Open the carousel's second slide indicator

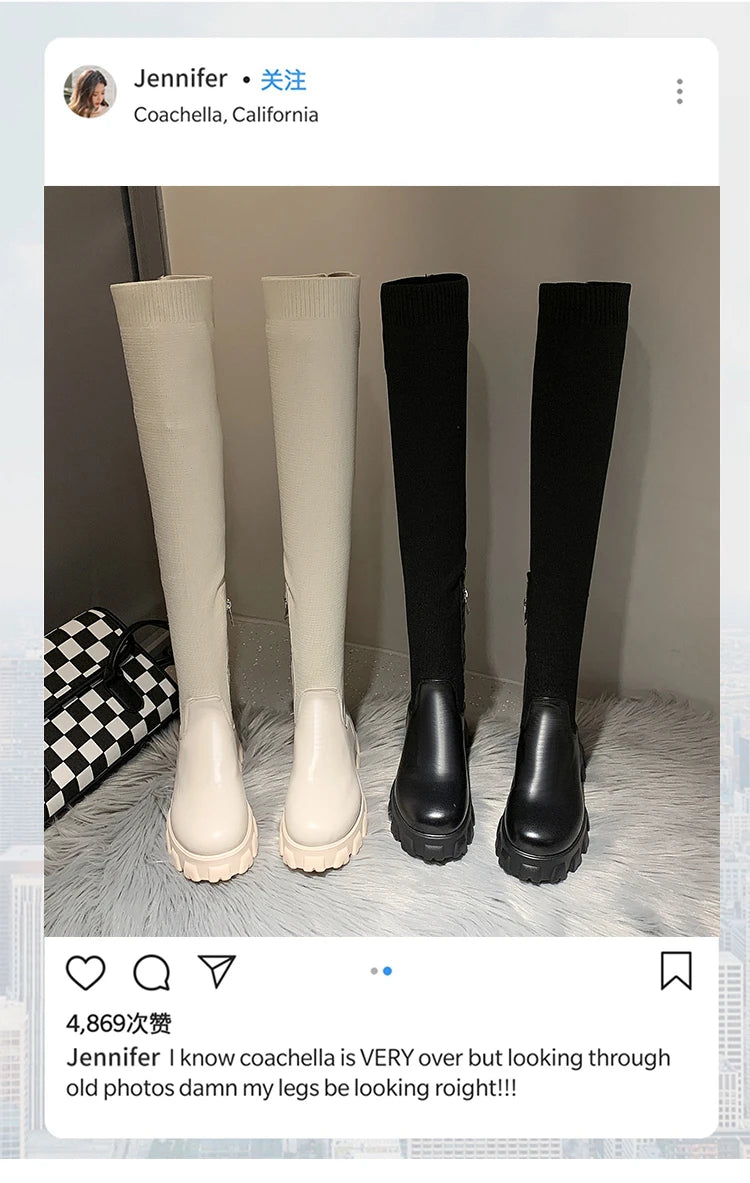(x=387, y=971)
